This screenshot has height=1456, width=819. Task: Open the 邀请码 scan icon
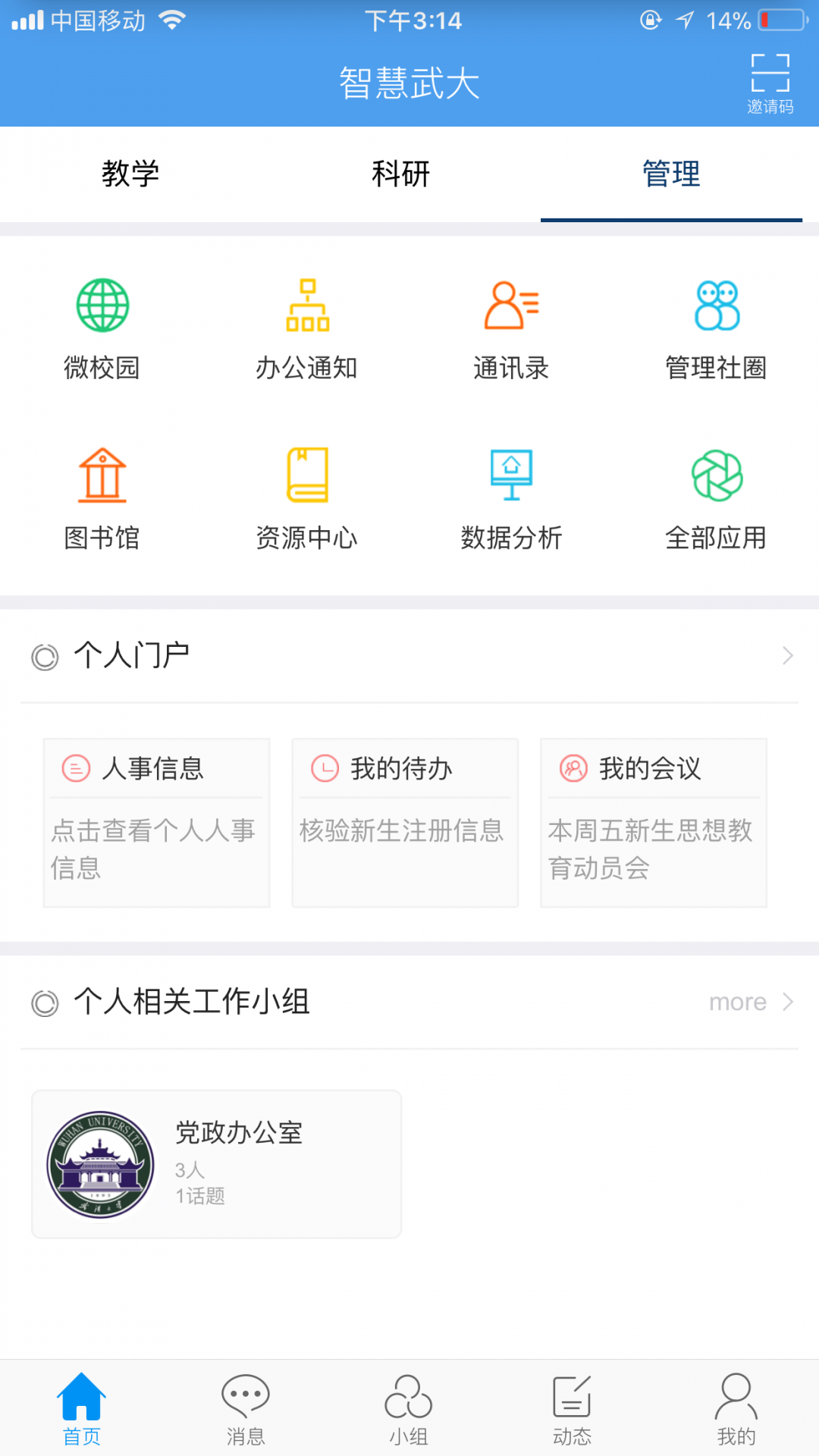770,83
